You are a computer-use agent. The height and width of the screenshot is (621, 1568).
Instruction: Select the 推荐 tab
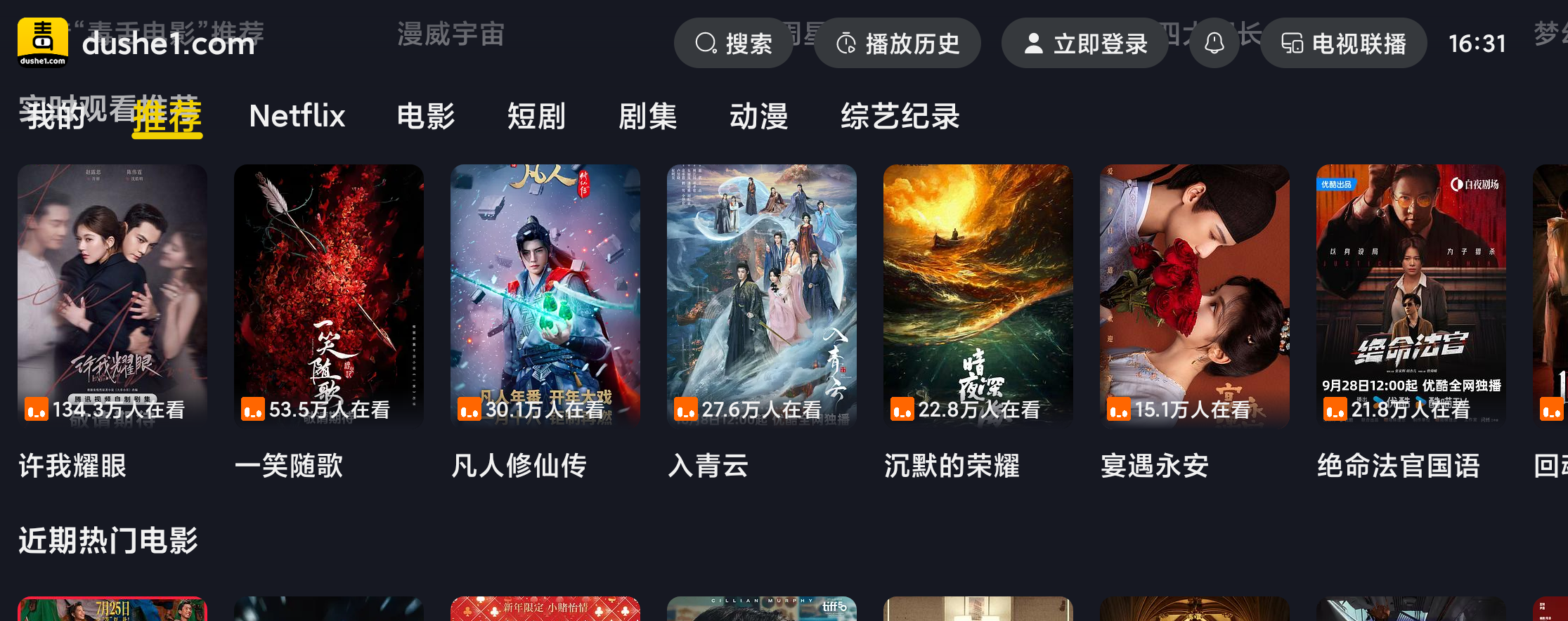[x=167, y=117]
